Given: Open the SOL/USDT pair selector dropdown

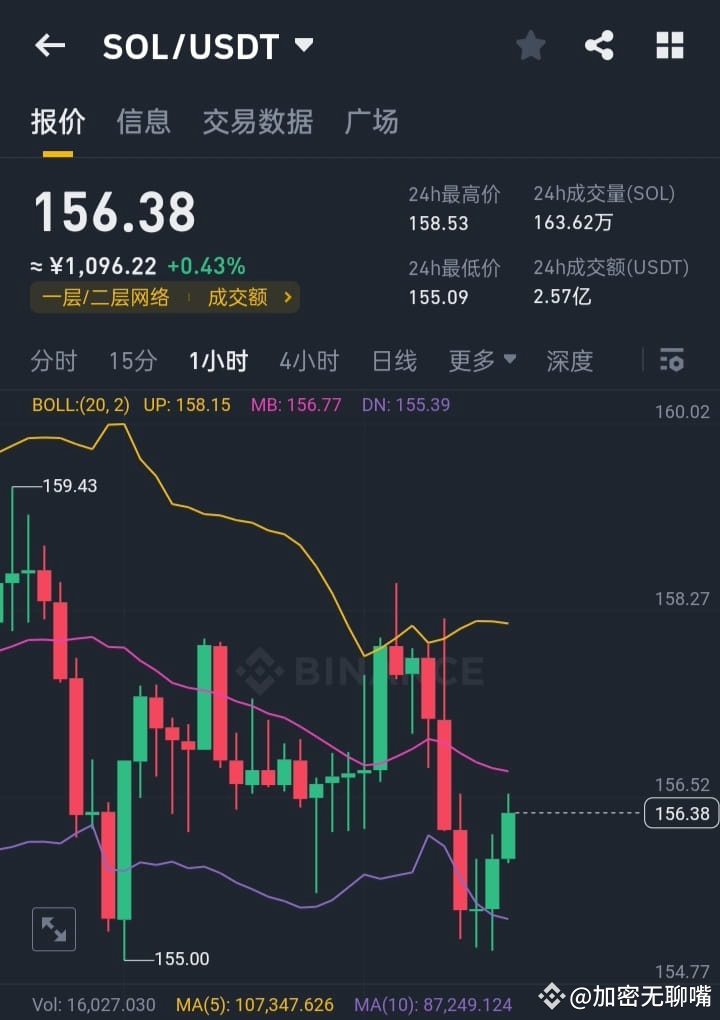Looking at the screenshot, I should tap(302, 44).
